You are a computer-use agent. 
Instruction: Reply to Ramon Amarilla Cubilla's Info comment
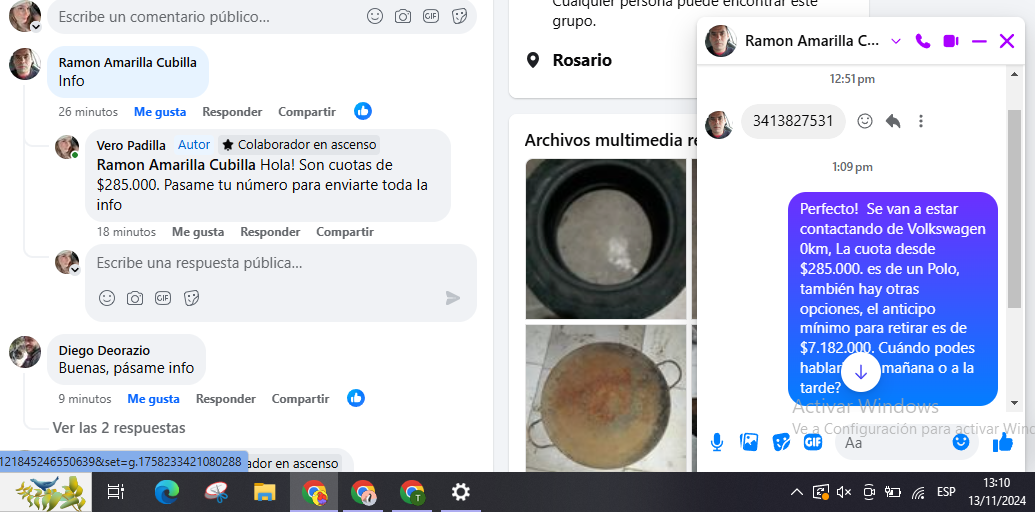(x=232, y=112)
